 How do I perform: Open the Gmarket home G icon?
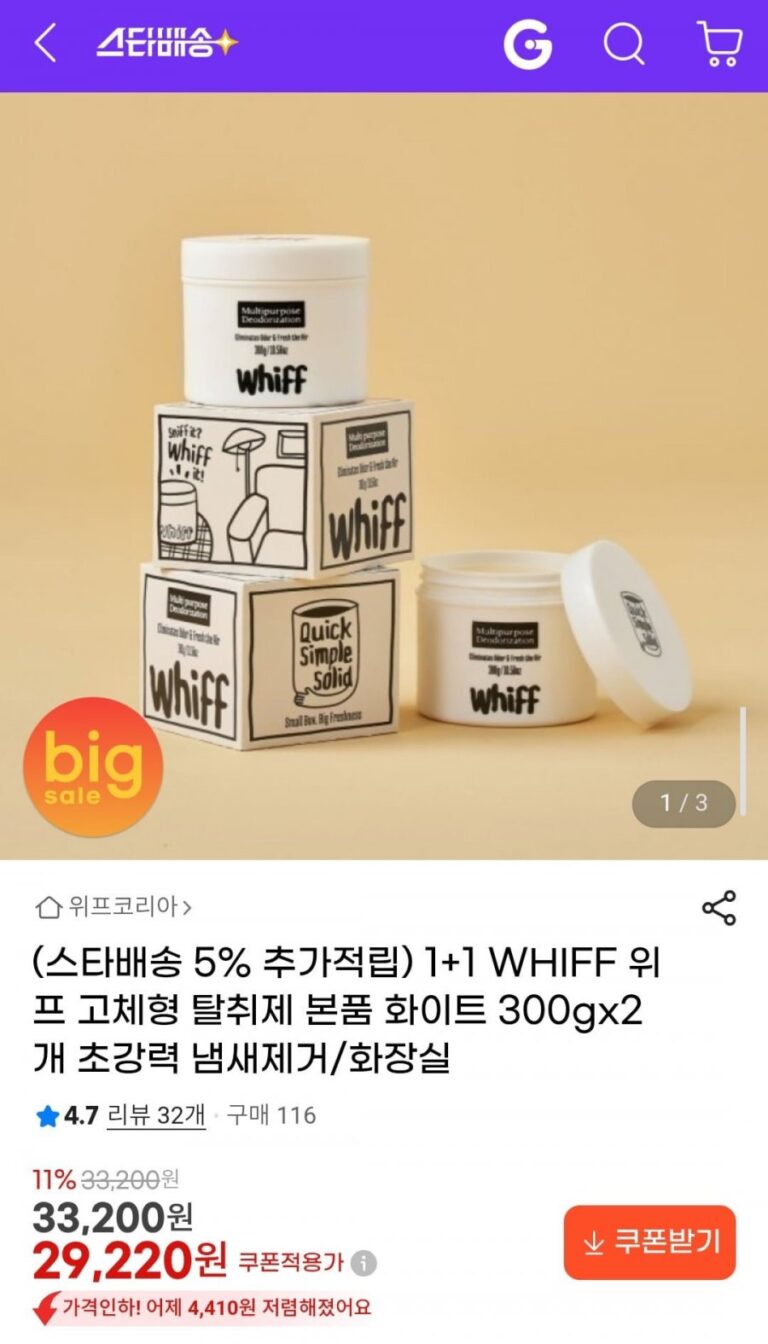pyautogui.click(x=527, y=45)
